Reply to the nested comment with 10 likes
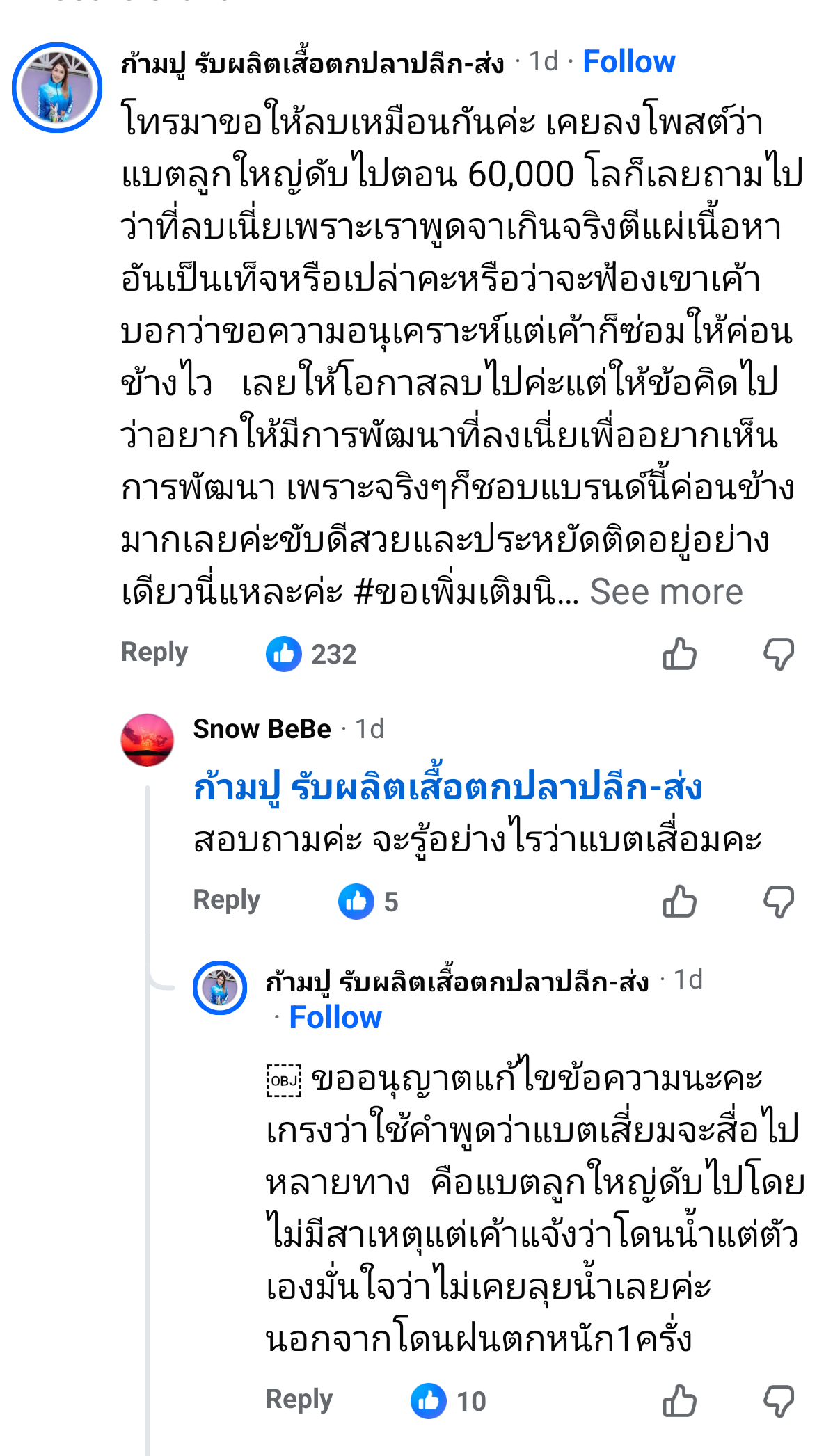Image resolution: width=833 pixels, height=1456 pixels. [x=299, y=1400]
